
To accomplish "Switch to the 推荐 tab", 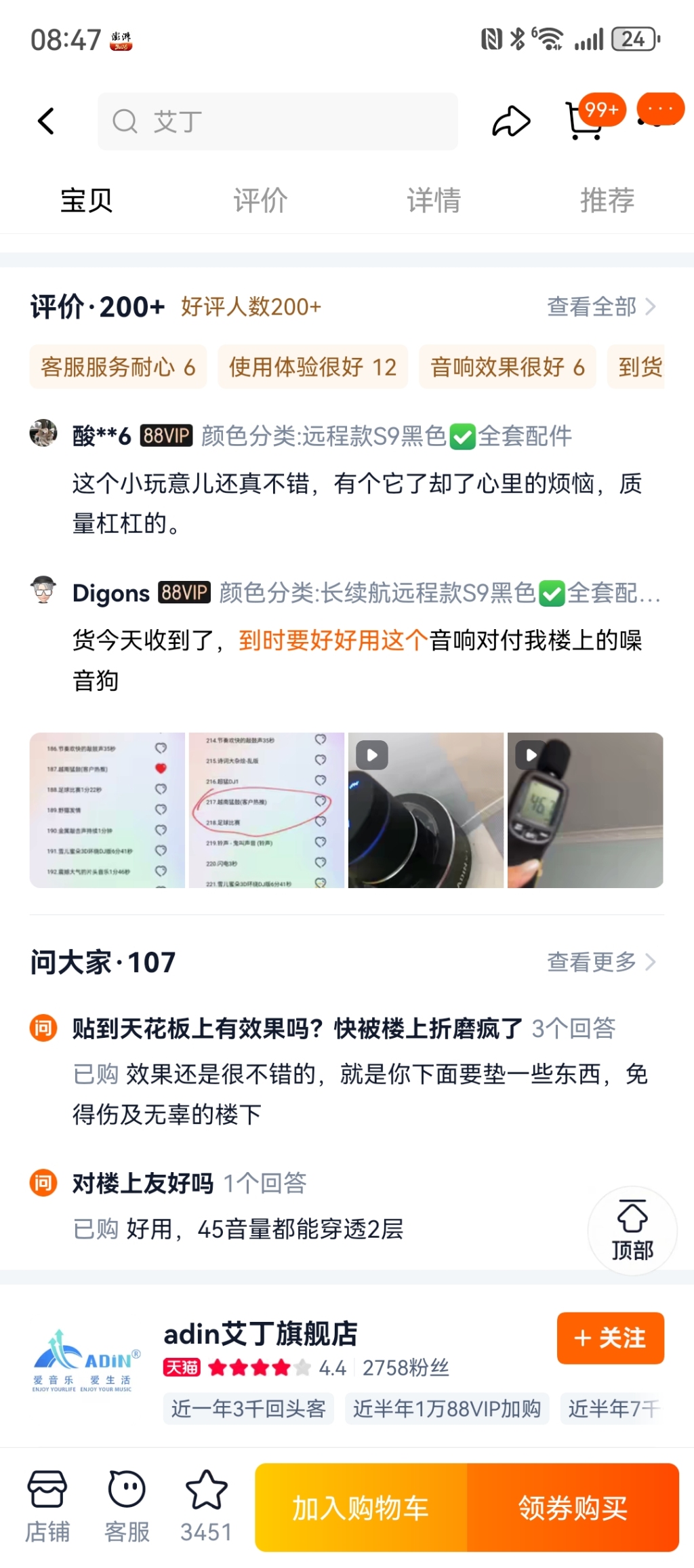I will click(607, 201).
